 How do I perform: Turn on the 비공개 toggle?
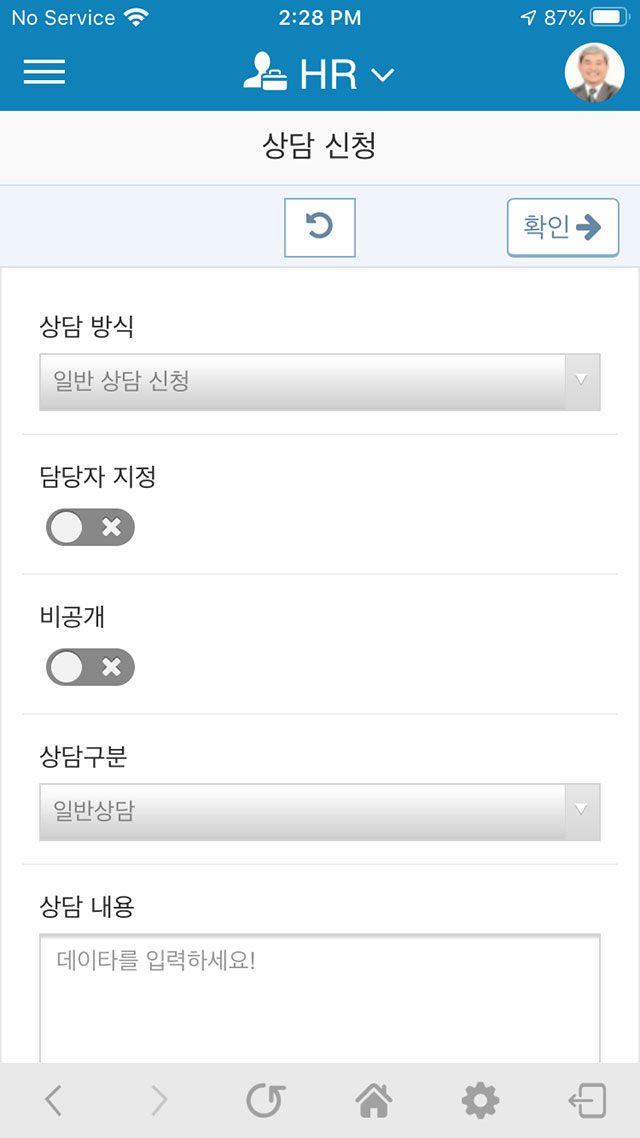coord(91,667)
